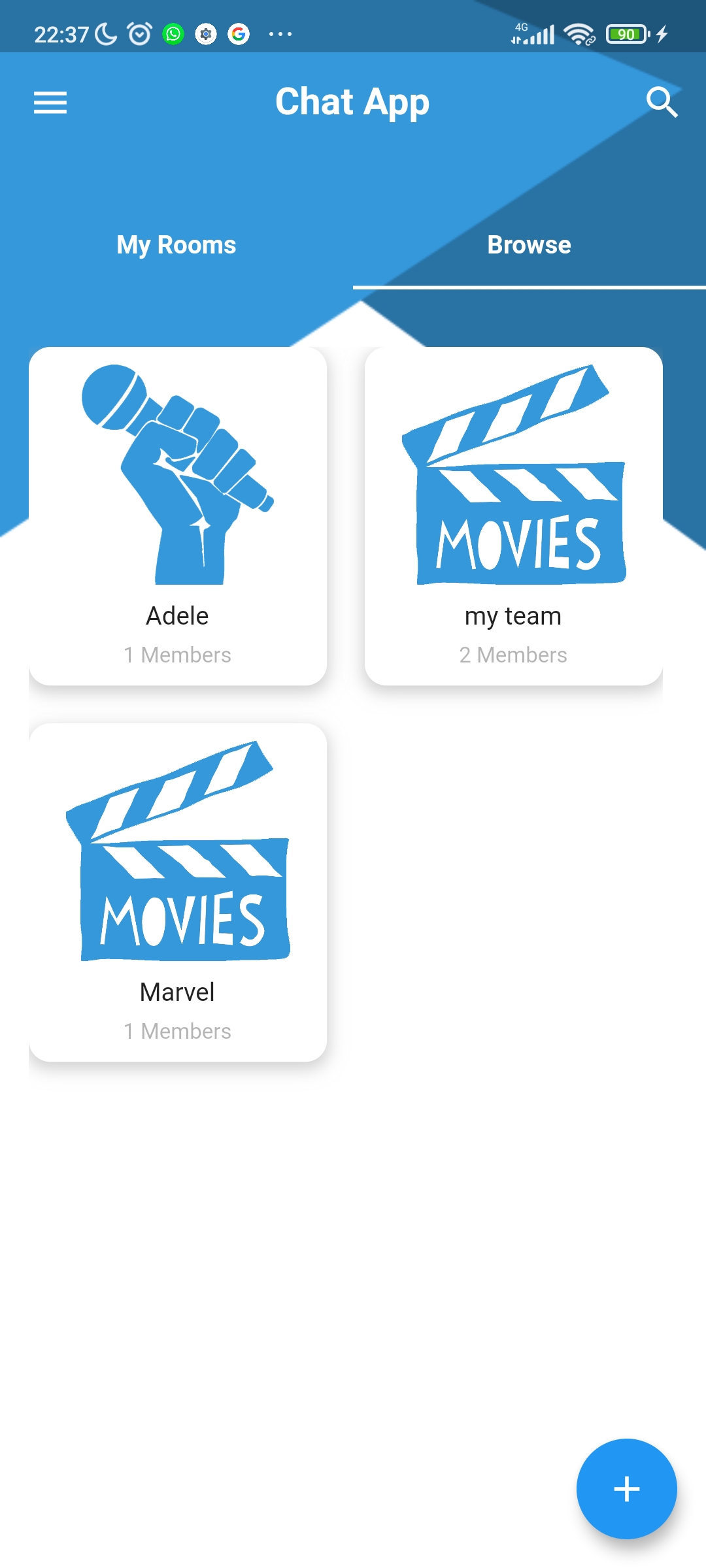706x1568 pixels.
Task: Tap the movie clapperboard icon on my team card
Action: point(514,477)
